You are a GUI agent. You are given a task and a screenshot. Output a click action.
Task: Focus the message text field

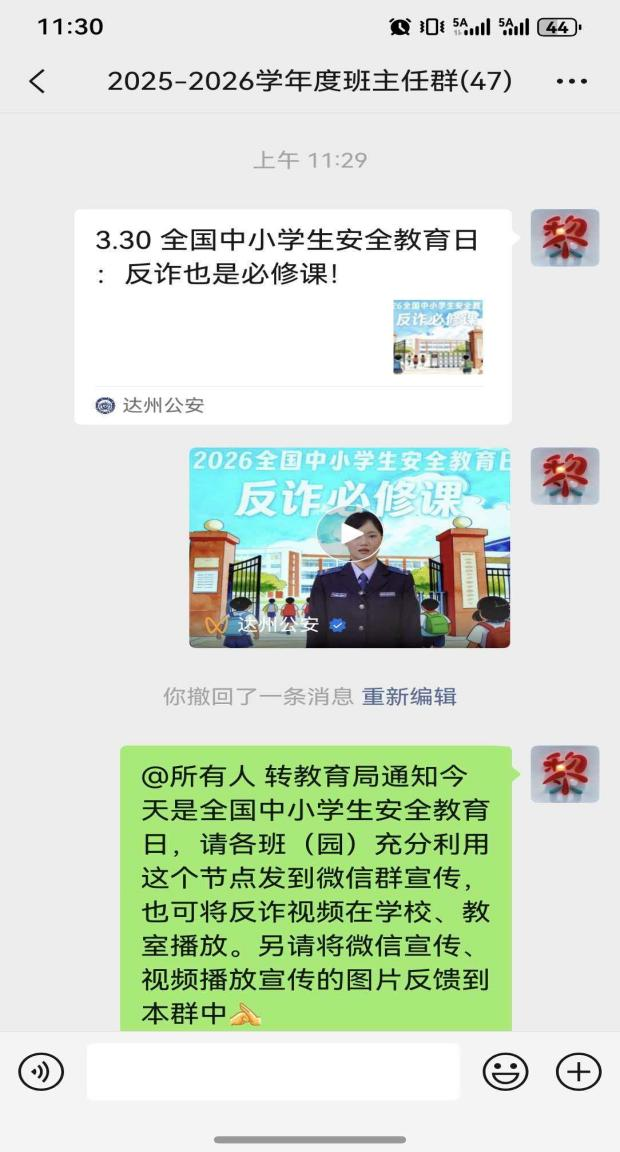272,1072
